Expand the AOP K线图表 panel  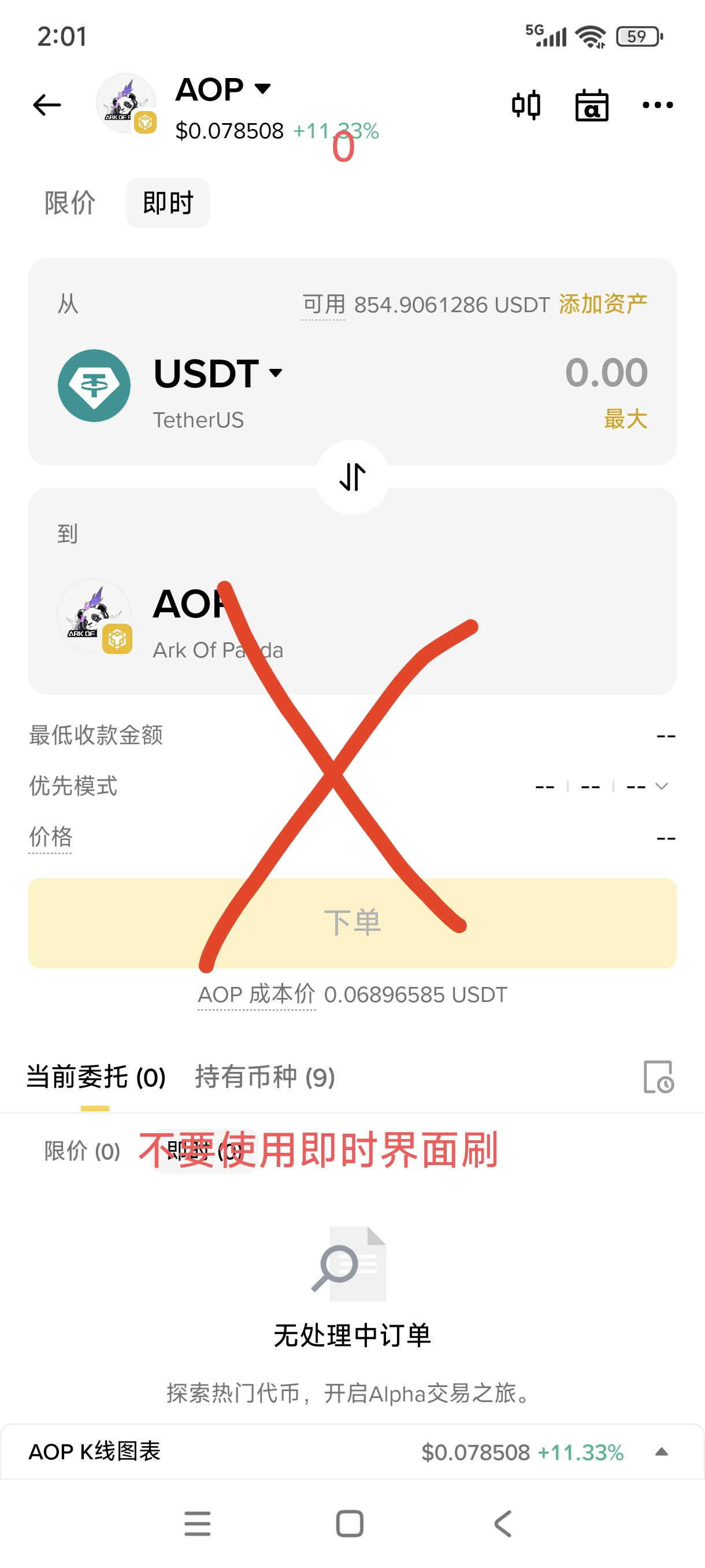pos(661,1452)
